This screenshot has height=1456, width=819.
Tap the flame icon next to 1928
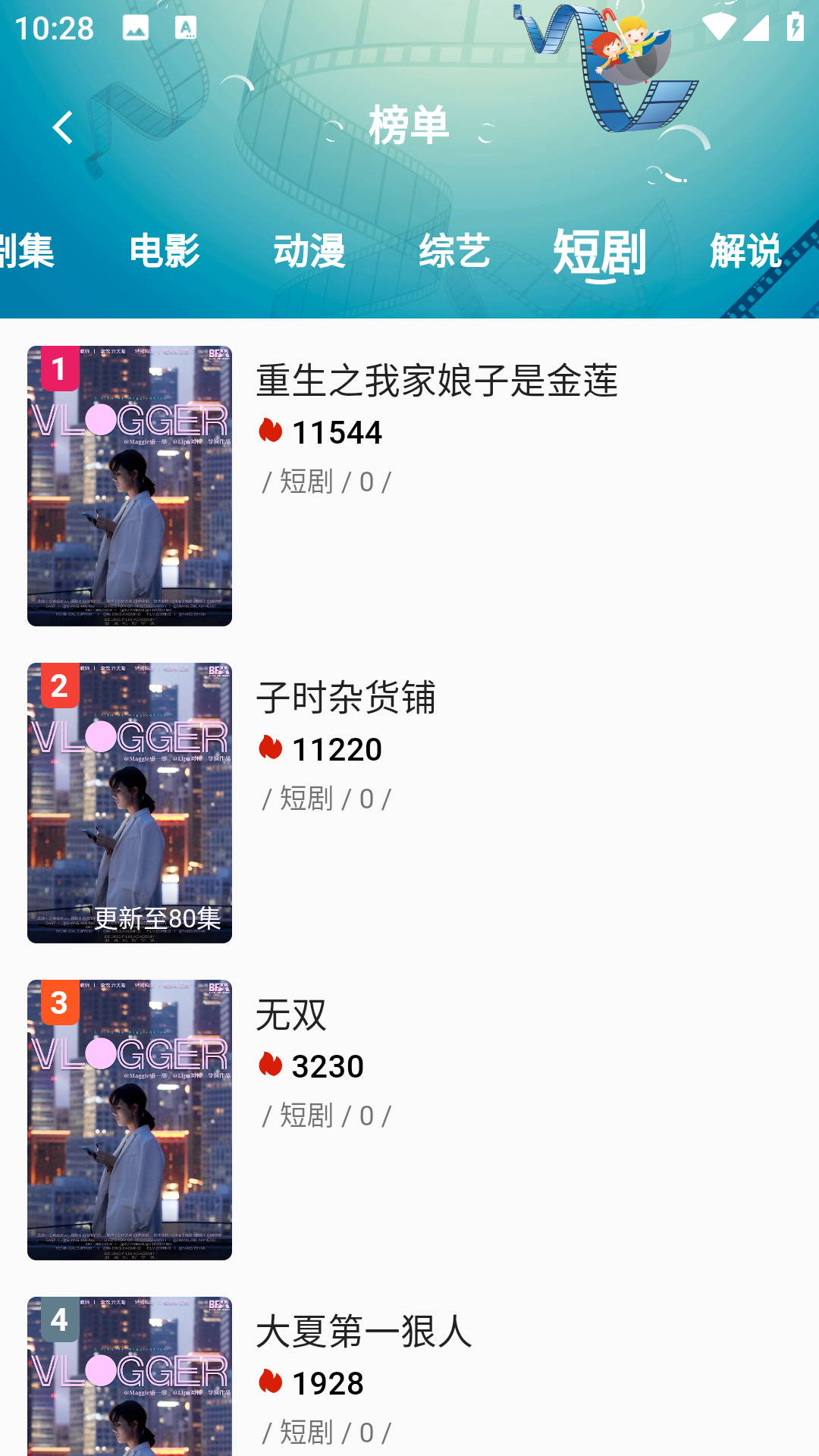tap(269, 1382)
